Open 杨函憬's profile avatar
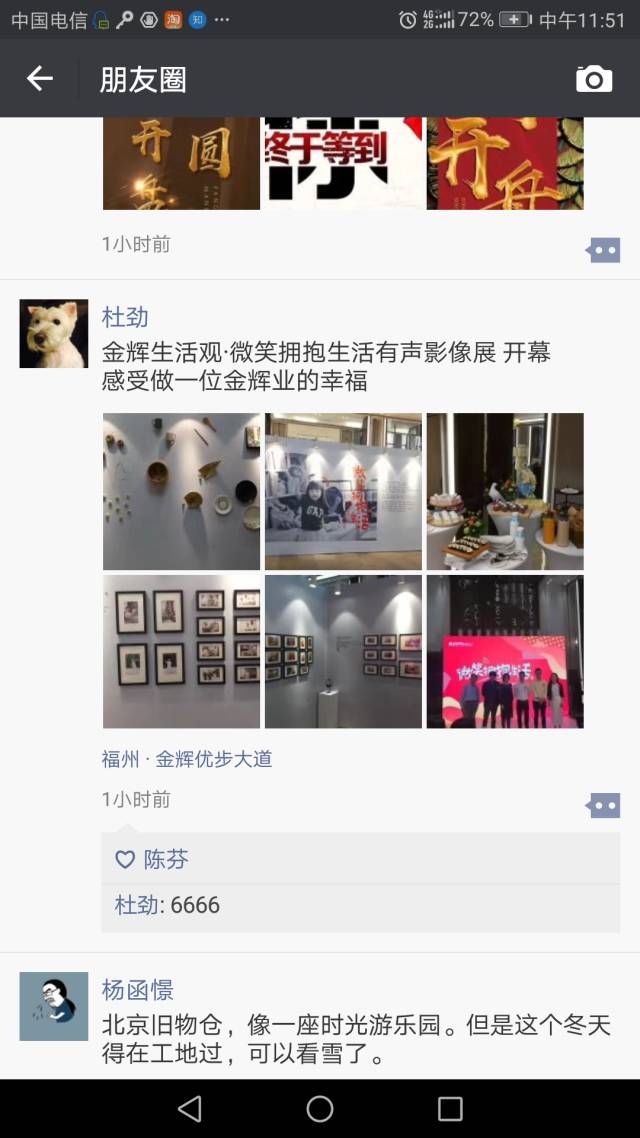 pos(54,1006)
